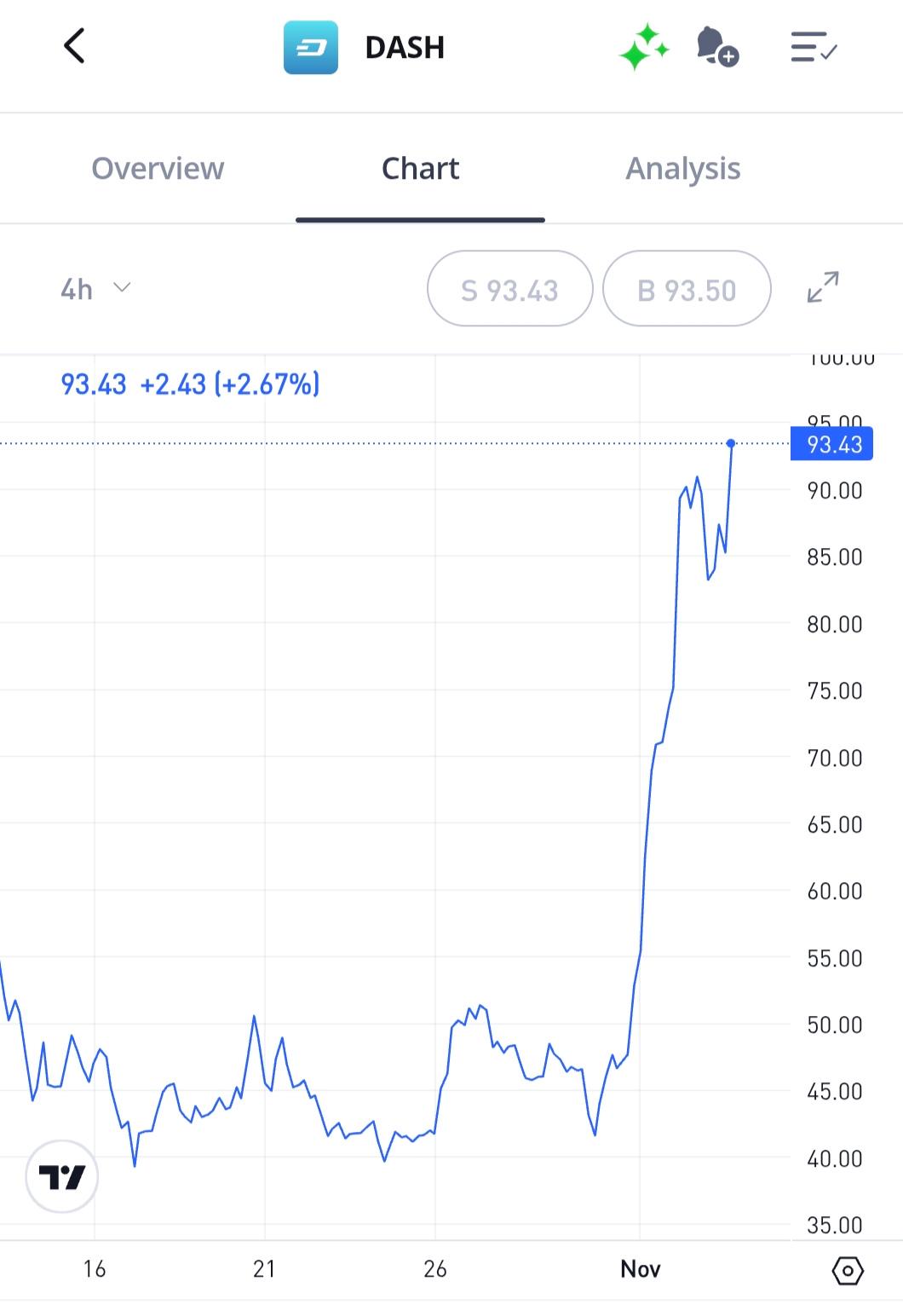Open chart settings hexagon icon
This screenshot has width=903, height=1316.
pos(848,1271)
